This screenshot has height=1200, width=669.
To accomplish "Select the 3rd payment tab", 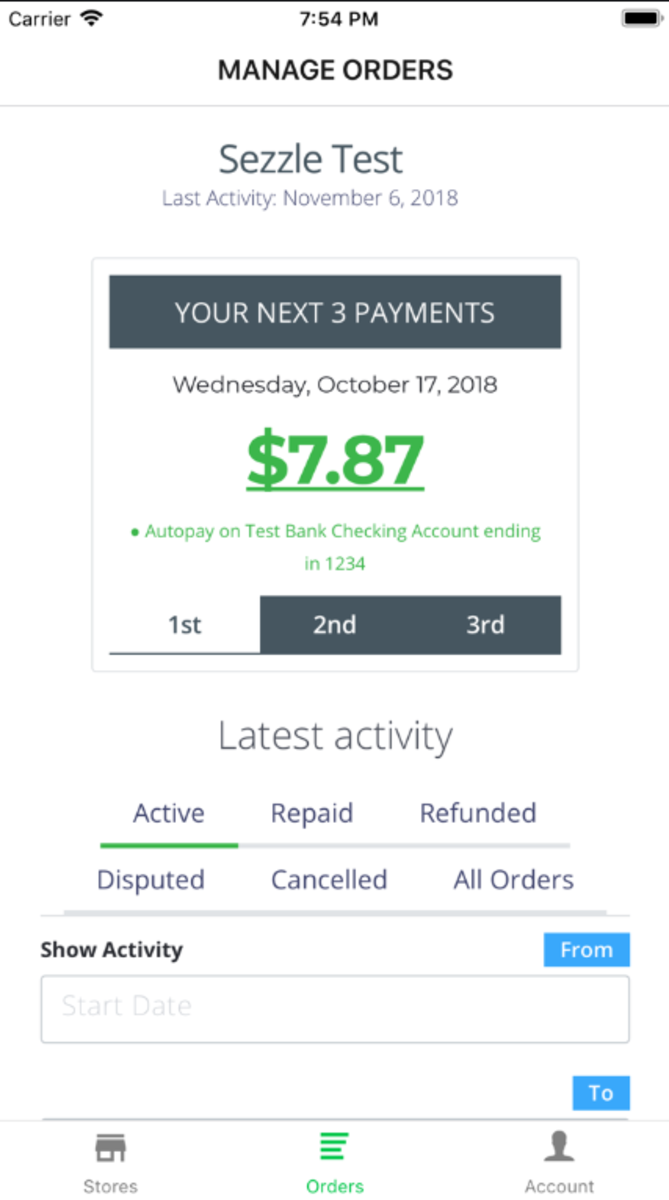I will coord(485,625).
